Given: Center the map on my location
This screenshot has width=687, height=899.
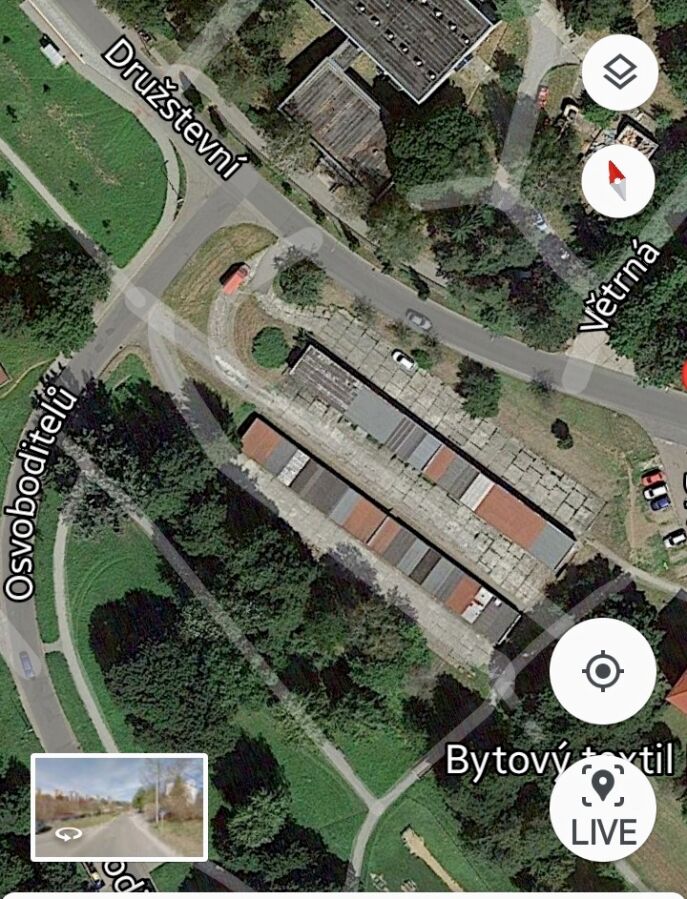Looking at the screenshot, I should click(x=603, y=670).
